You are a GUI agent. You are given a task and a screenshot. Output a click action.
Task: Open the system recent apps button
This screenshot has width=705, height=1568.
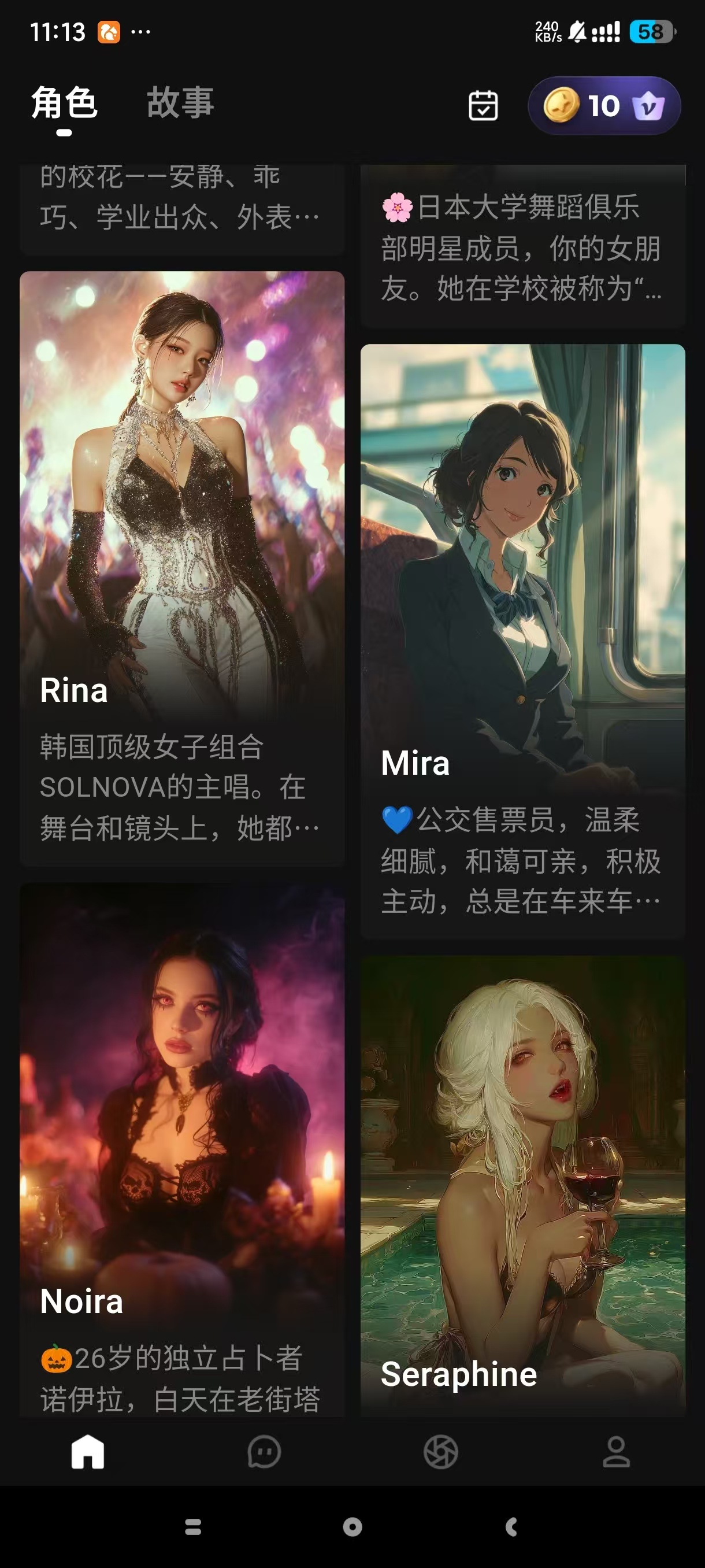coord(193,1526)
